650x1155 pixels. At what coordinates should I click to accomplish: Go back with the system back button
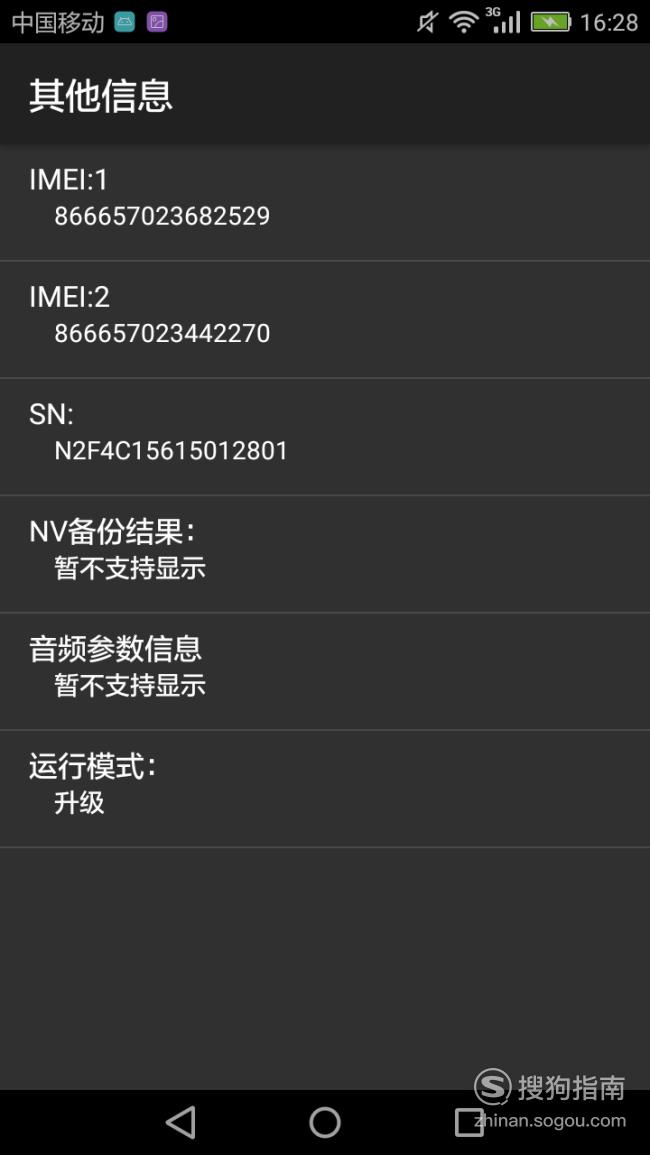coord(181,1123)
